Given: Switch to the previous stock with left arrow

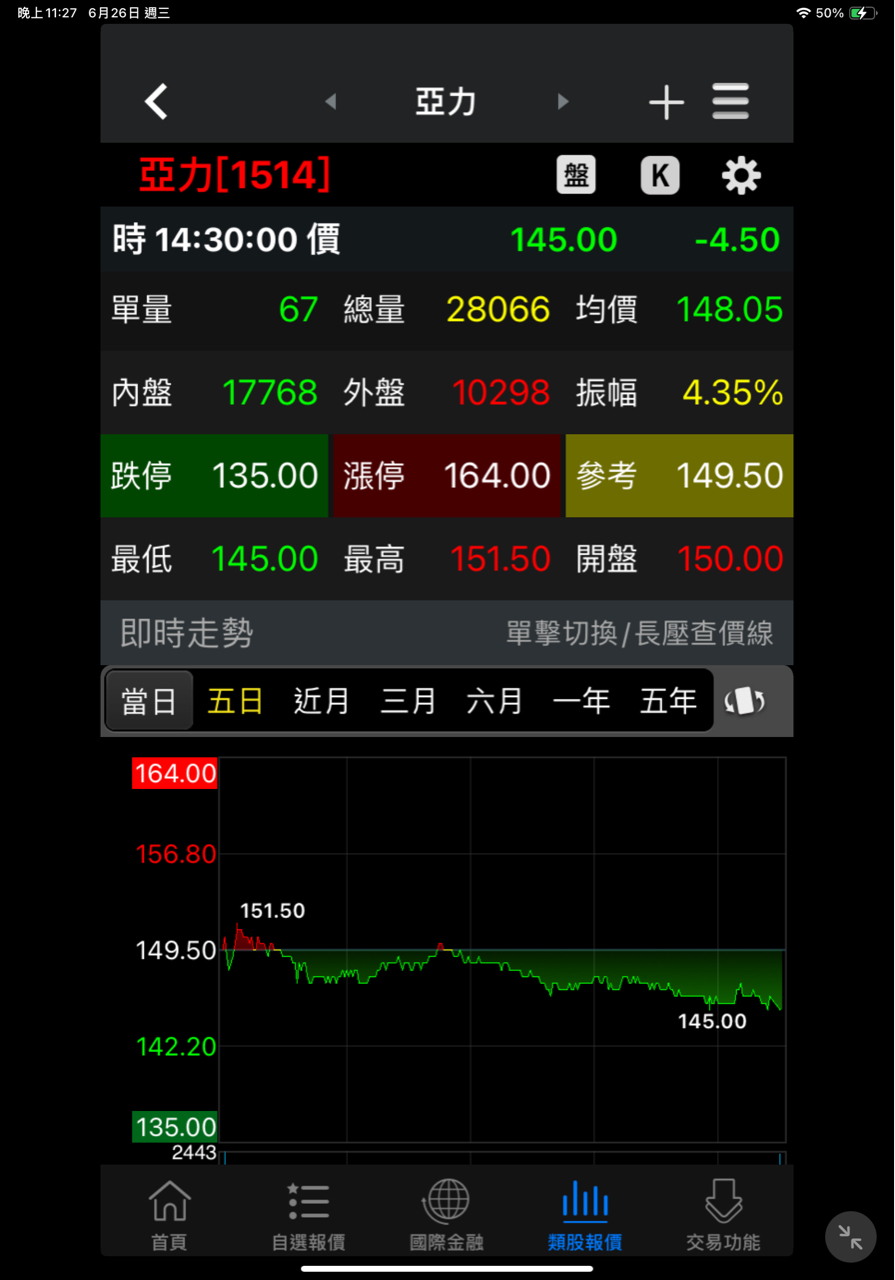Looking at the screenshot, I should tap(331, 102).
